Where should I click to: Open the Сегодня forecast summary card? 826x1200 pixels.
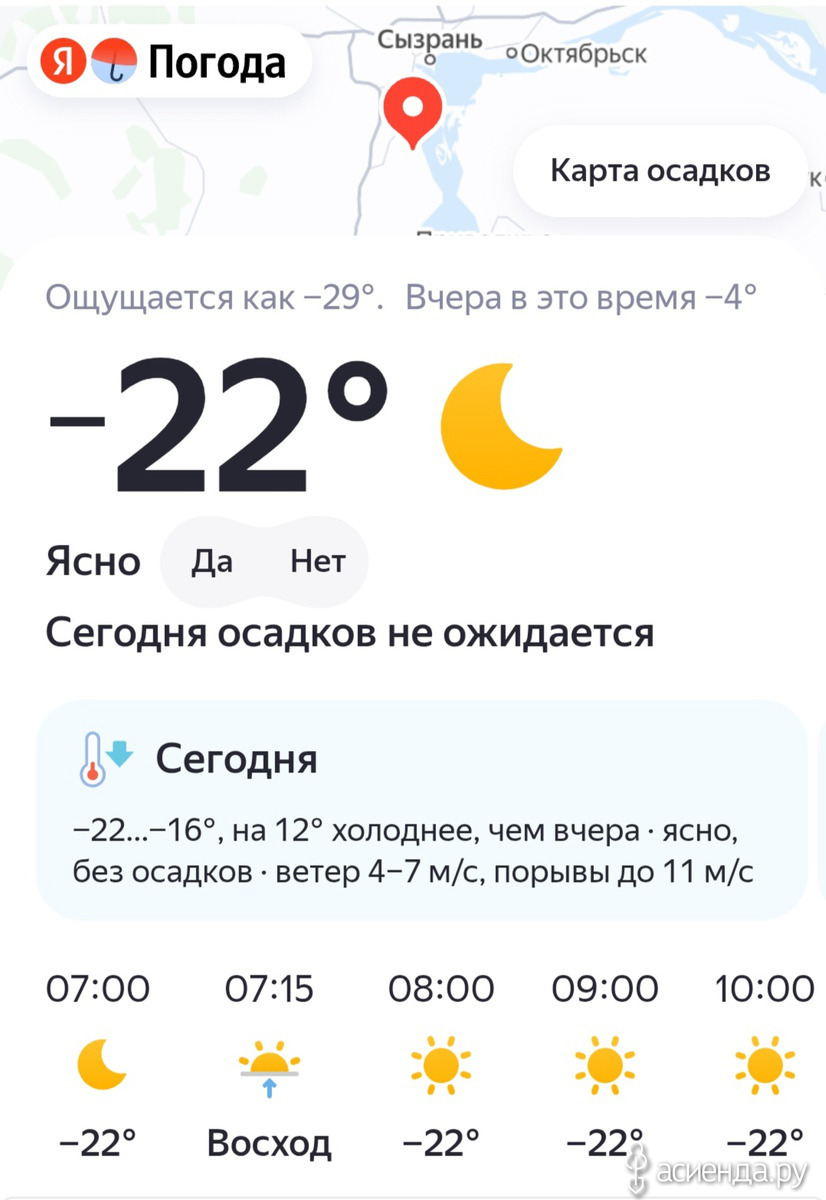(x=421, y=808)
